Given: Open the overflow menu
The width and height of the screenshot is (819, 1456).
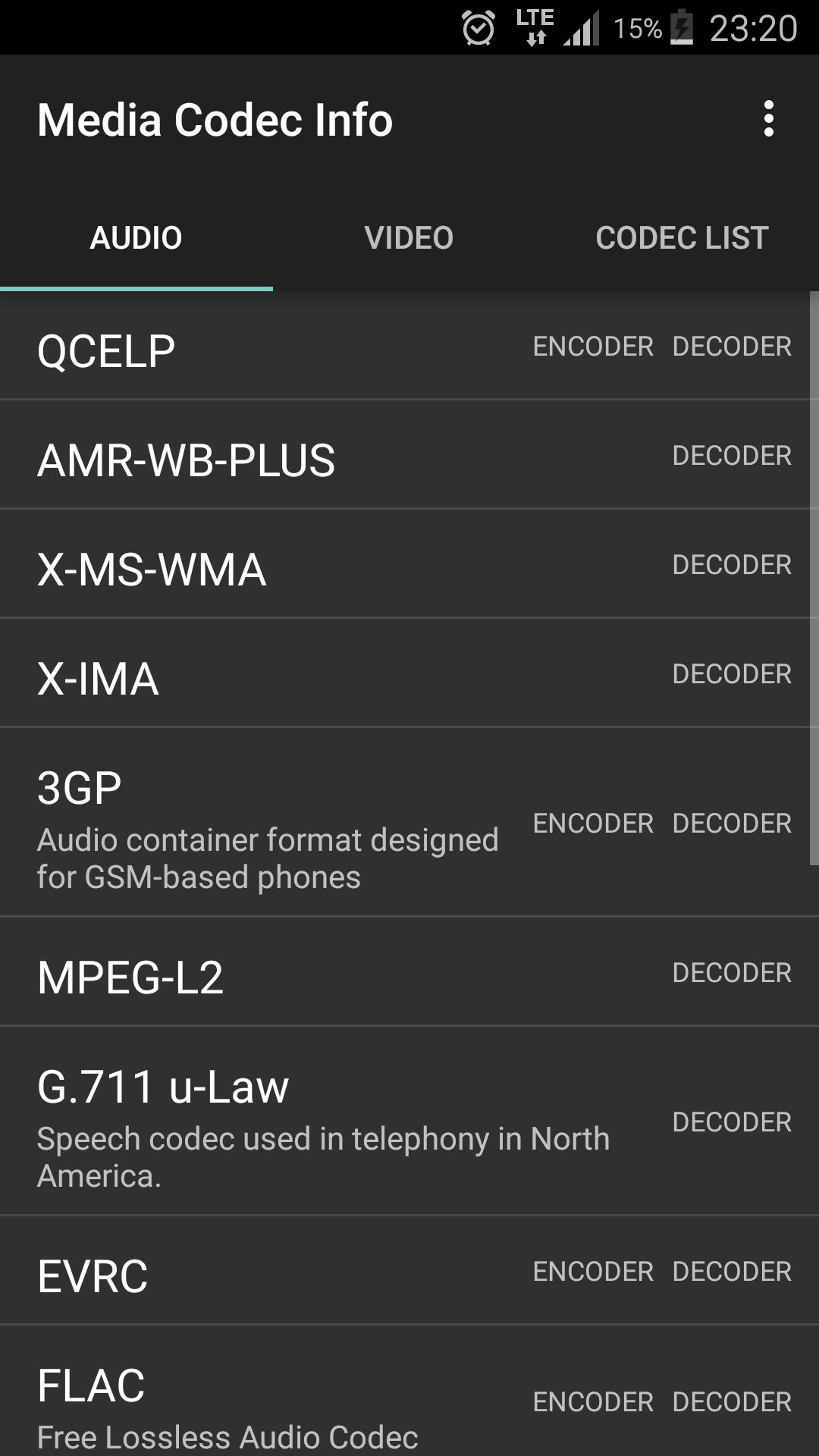Looking at the screenshot, I should coord(768,119).
